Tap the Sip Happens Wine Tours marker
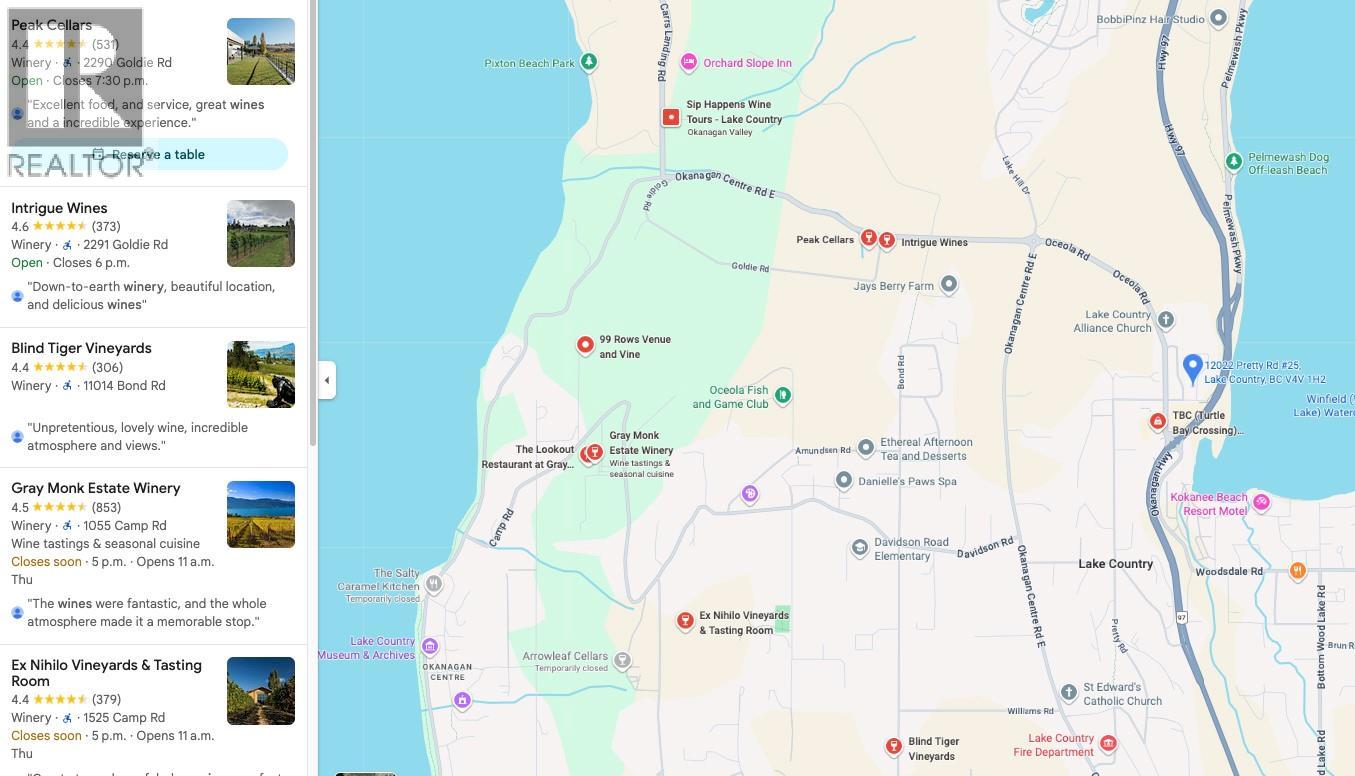Screen dimensions: 1355x776 [x=671, y=117]
